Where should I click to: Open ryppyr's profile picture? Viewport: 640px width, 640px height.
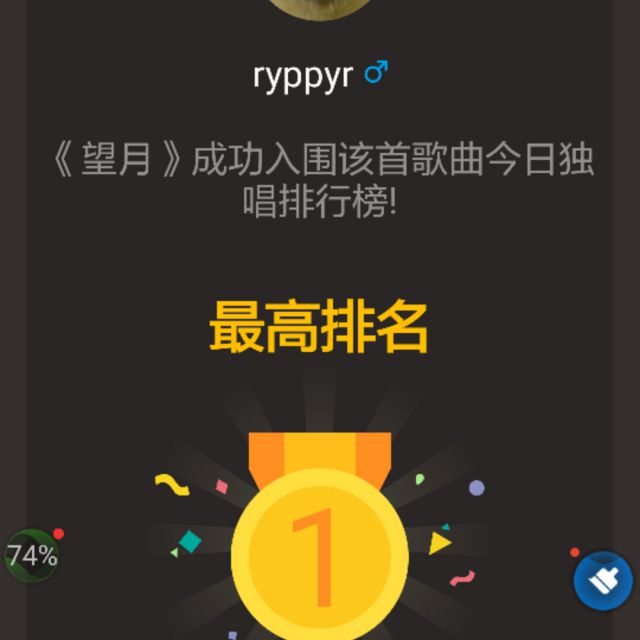pos(319,8)
